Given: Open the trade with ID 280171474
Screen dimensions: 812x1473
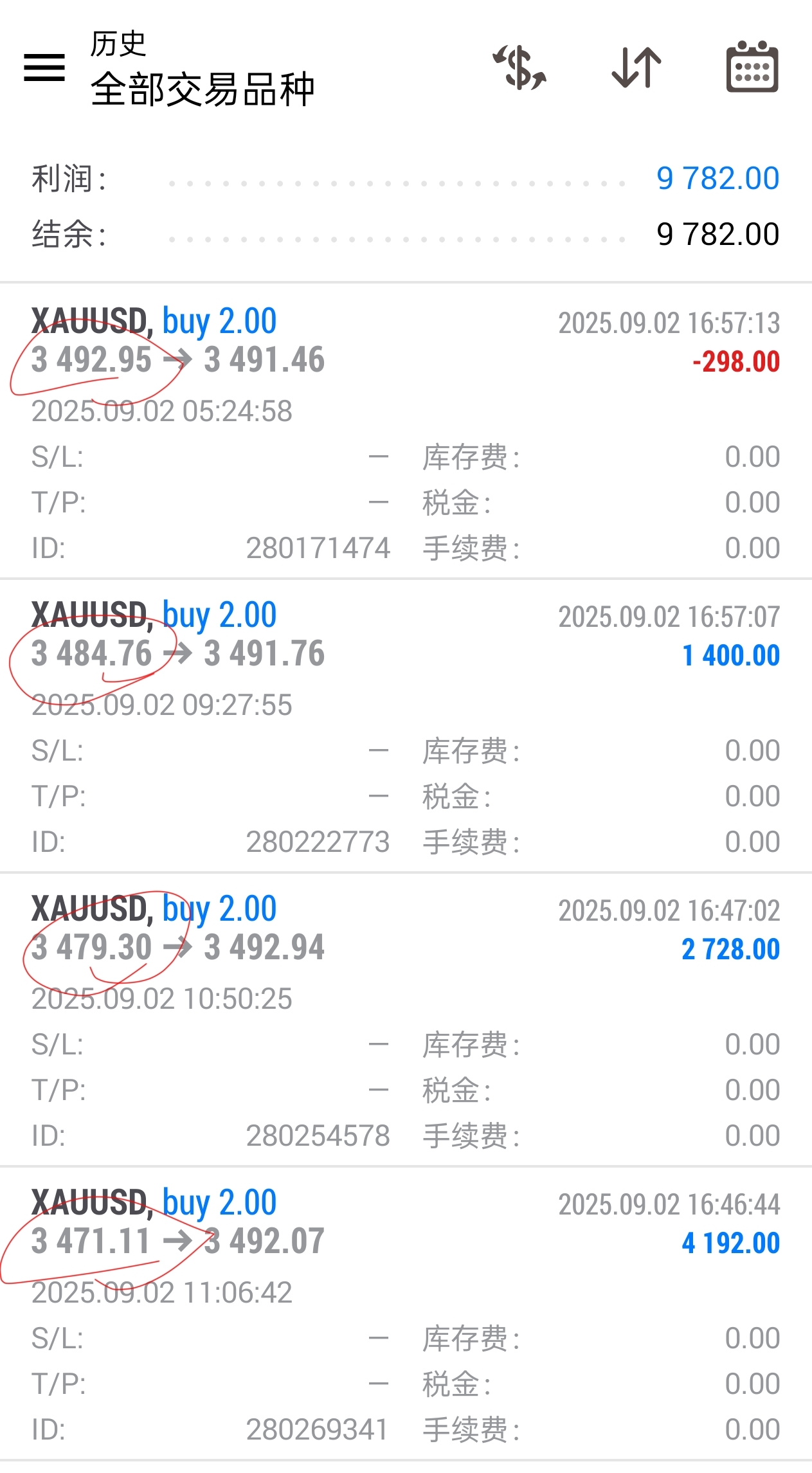Looking at the screenshot, I should coord(406,431).
